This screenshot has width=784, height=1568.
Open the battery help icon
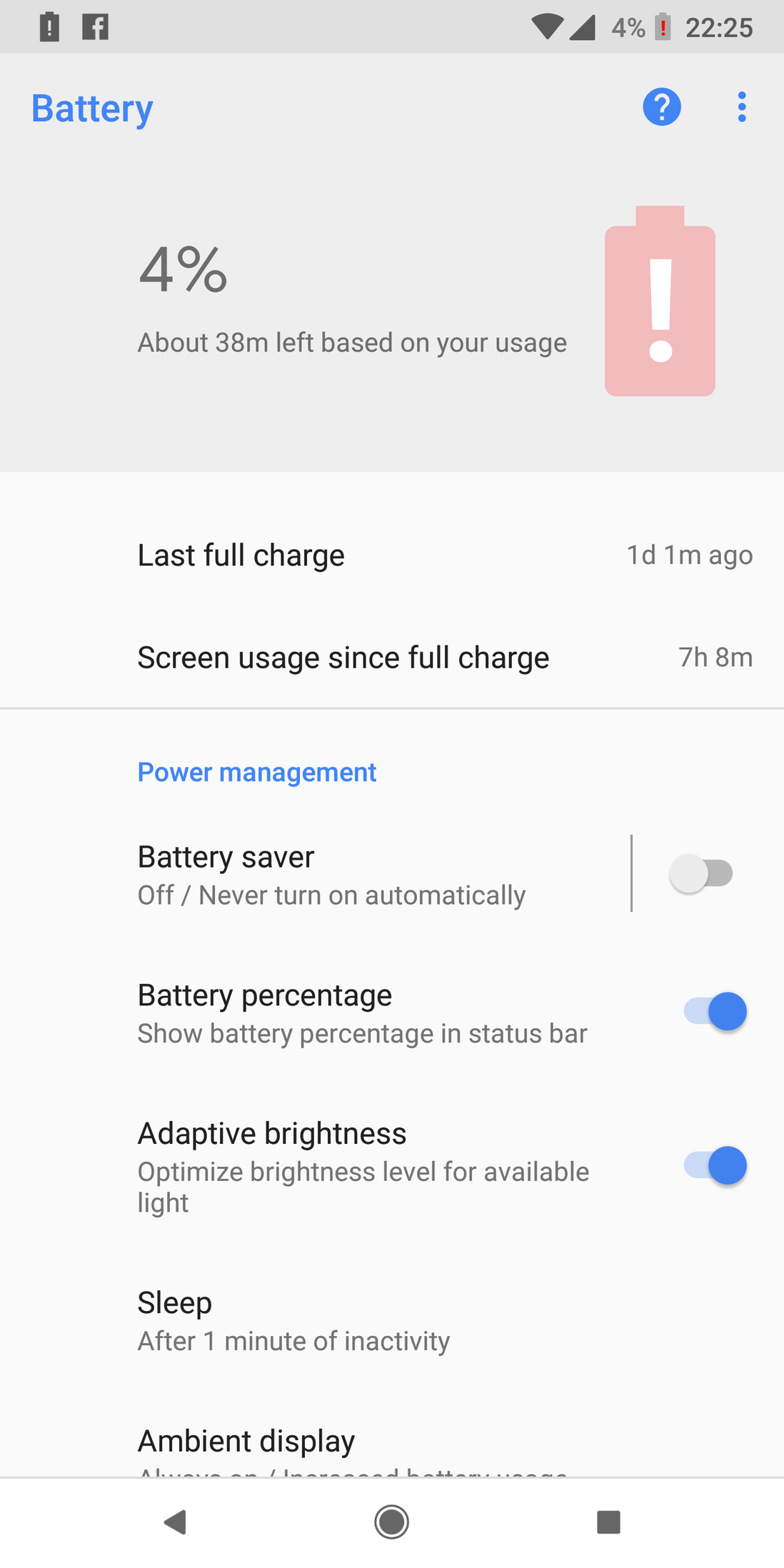click(x=661, y=107)
